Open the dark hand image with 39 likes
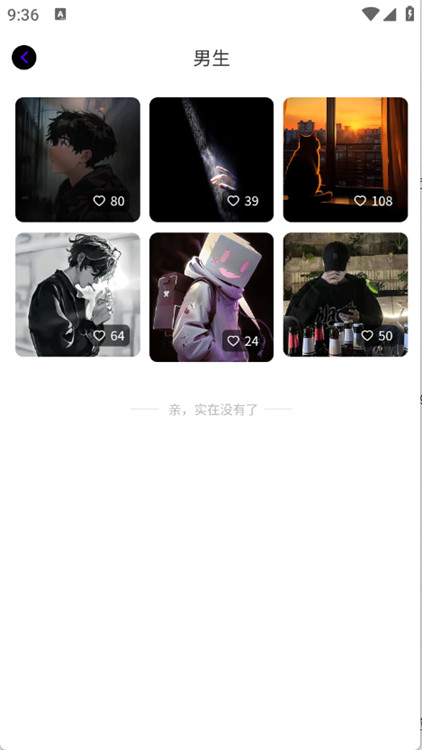422x750 pixels. pos(211,159)
